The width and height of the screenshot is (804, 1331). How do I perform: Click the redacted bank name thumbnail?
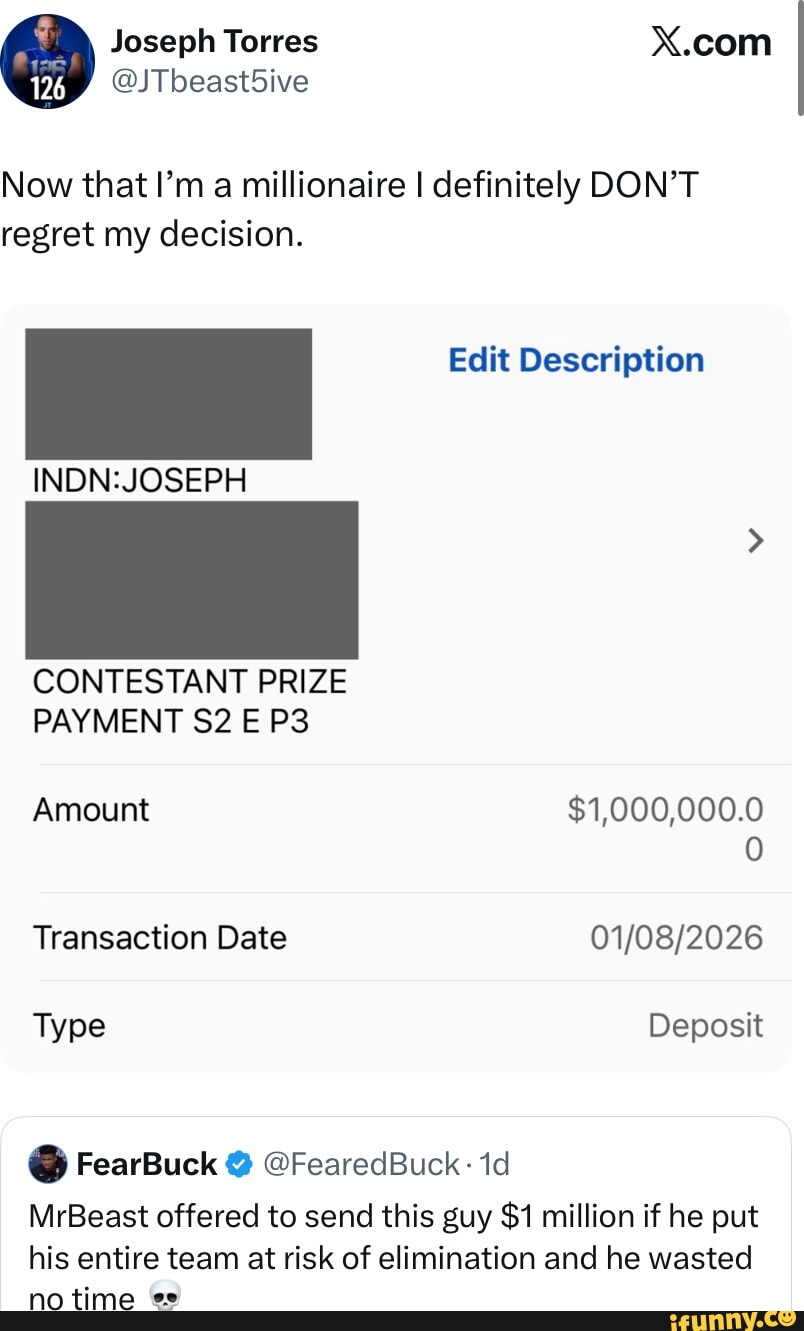coord(167,393)
